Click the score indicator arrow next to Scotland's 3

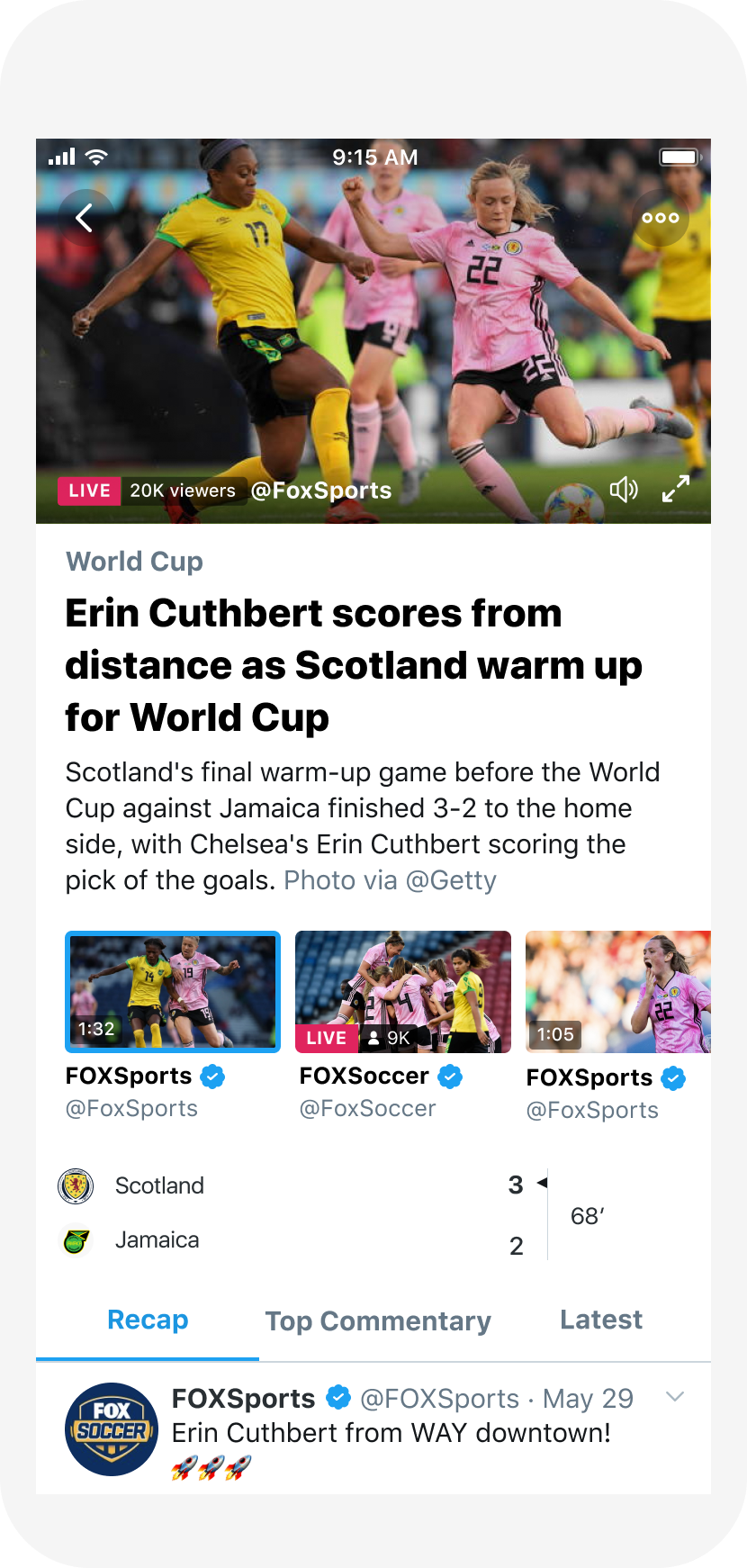[x=544, y=1181]
